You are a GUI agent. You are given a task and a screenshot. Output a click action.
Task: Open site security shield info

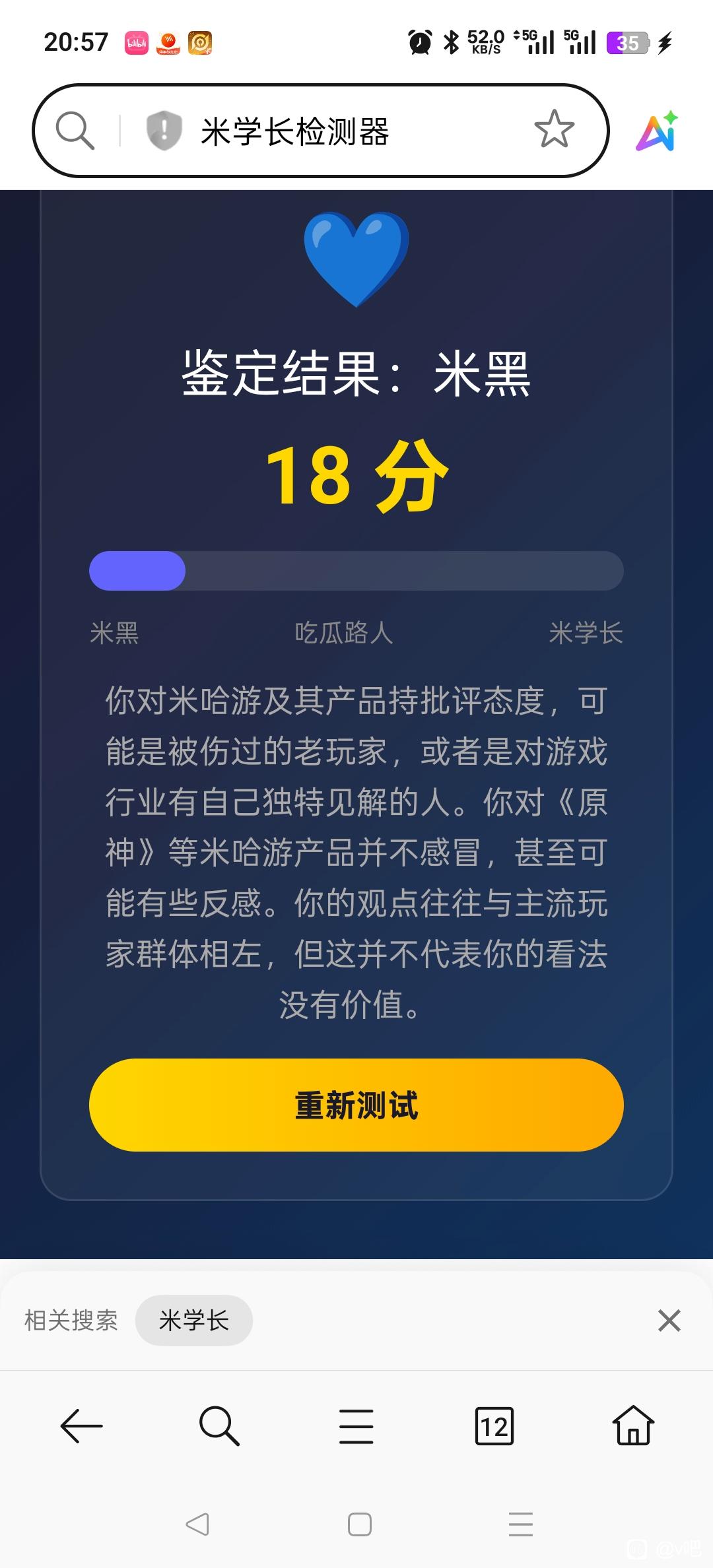[163, 130]
